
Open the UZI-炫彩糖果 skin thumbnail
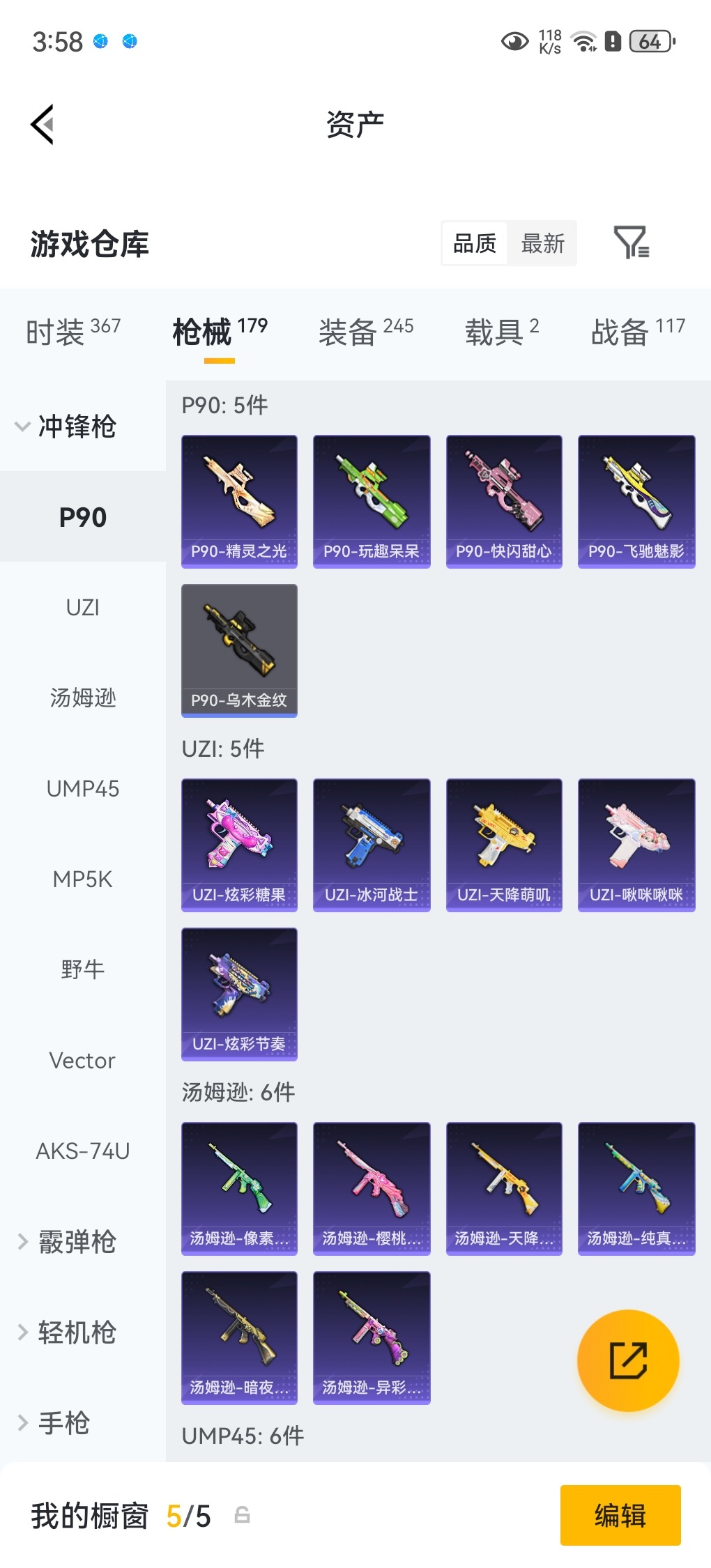[x=238, y=845]
